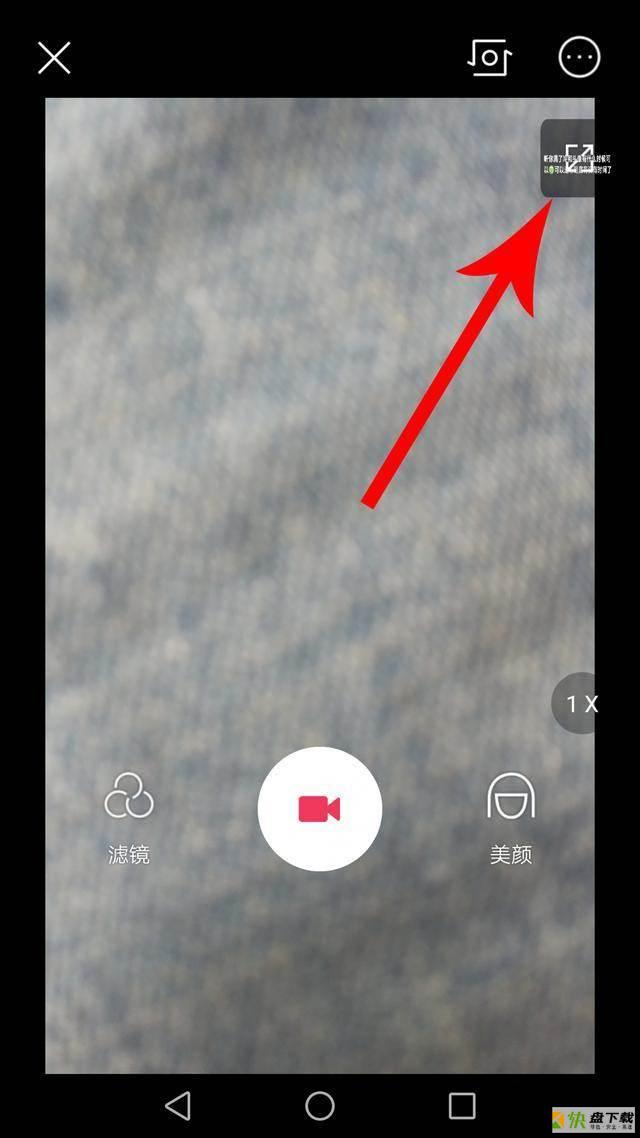Tap the 1X zoom level button
The width and height of the screenshot is (640, 1138).
tap(580, 704)
